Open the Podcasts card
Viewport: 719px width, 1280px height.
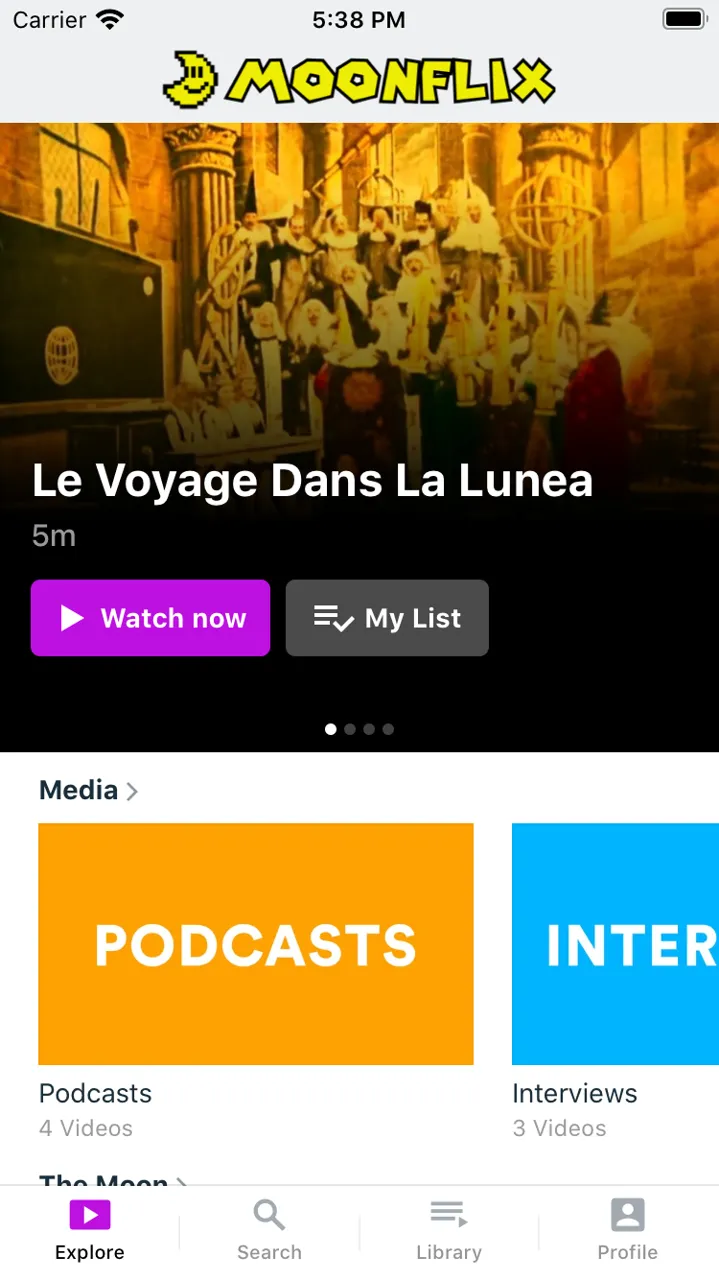(255, 943)
